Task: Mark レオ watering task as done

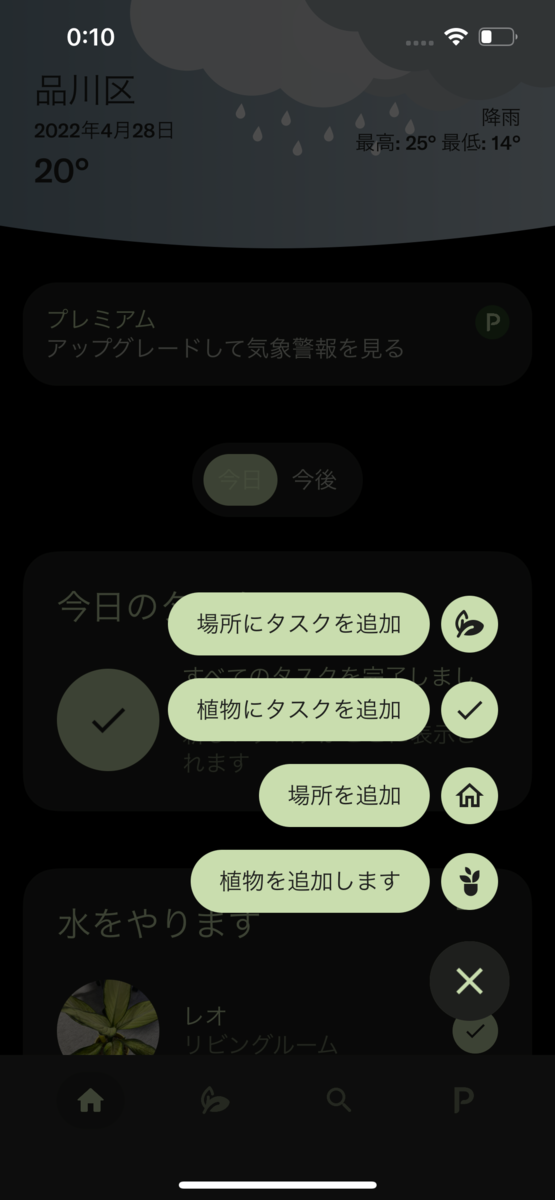Action: tap(475, 1031)
